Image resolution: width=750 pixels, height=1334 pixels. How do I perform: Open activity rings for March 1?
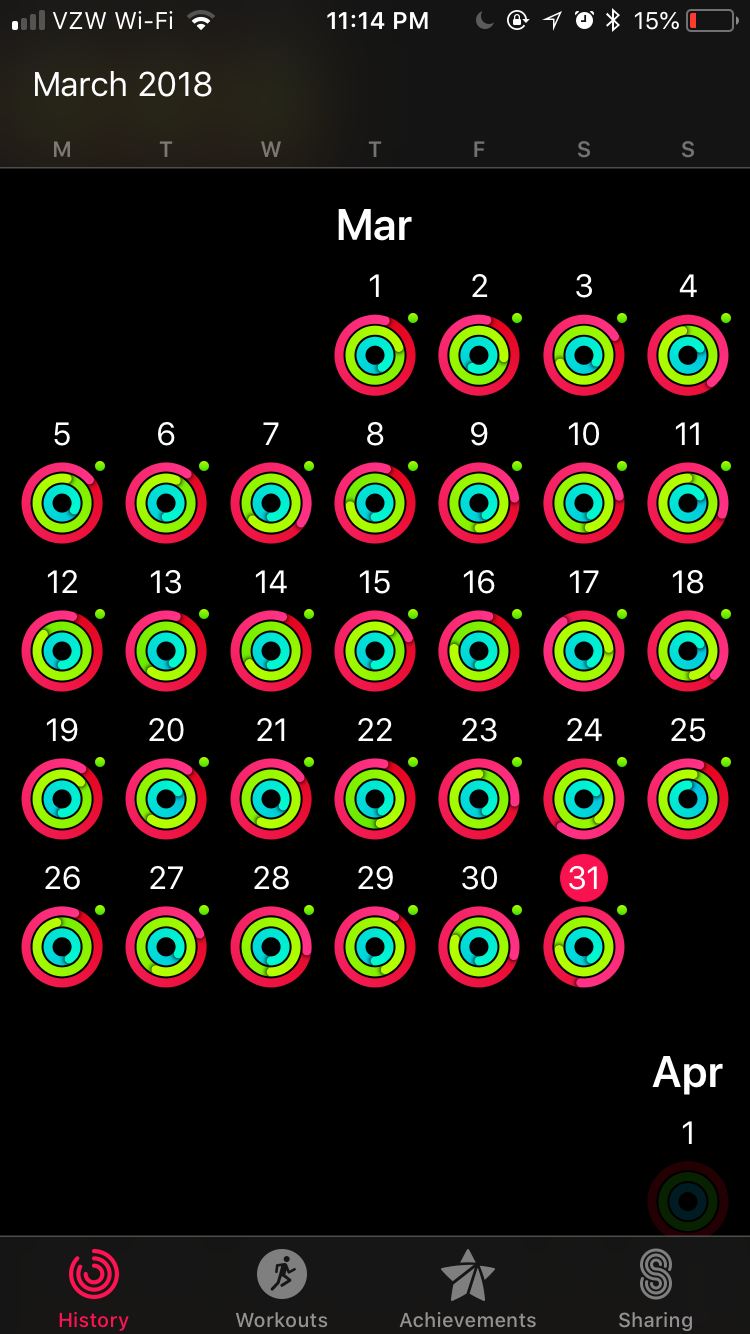click(375, 355)
